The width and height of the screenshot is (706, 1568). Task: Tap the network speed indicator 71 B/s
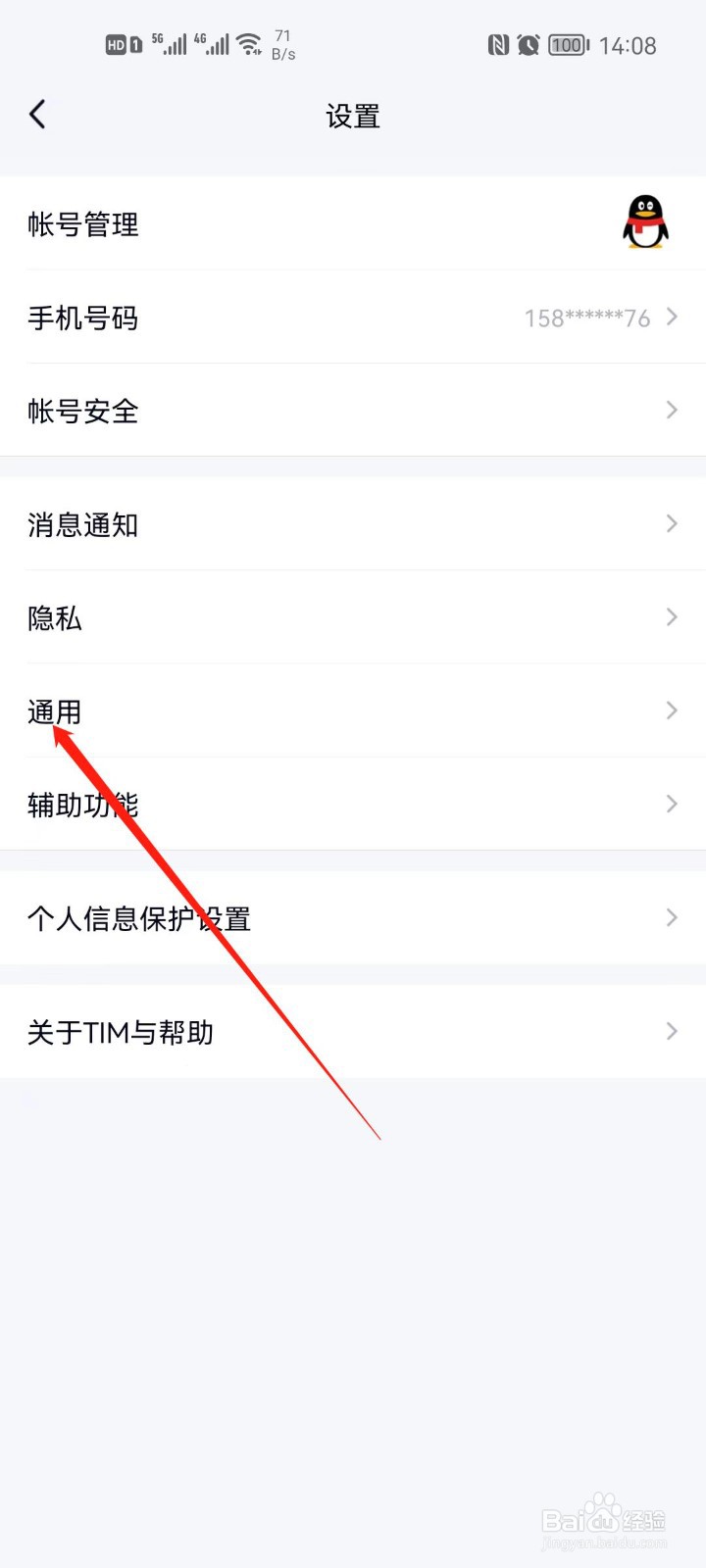point(283,42)
